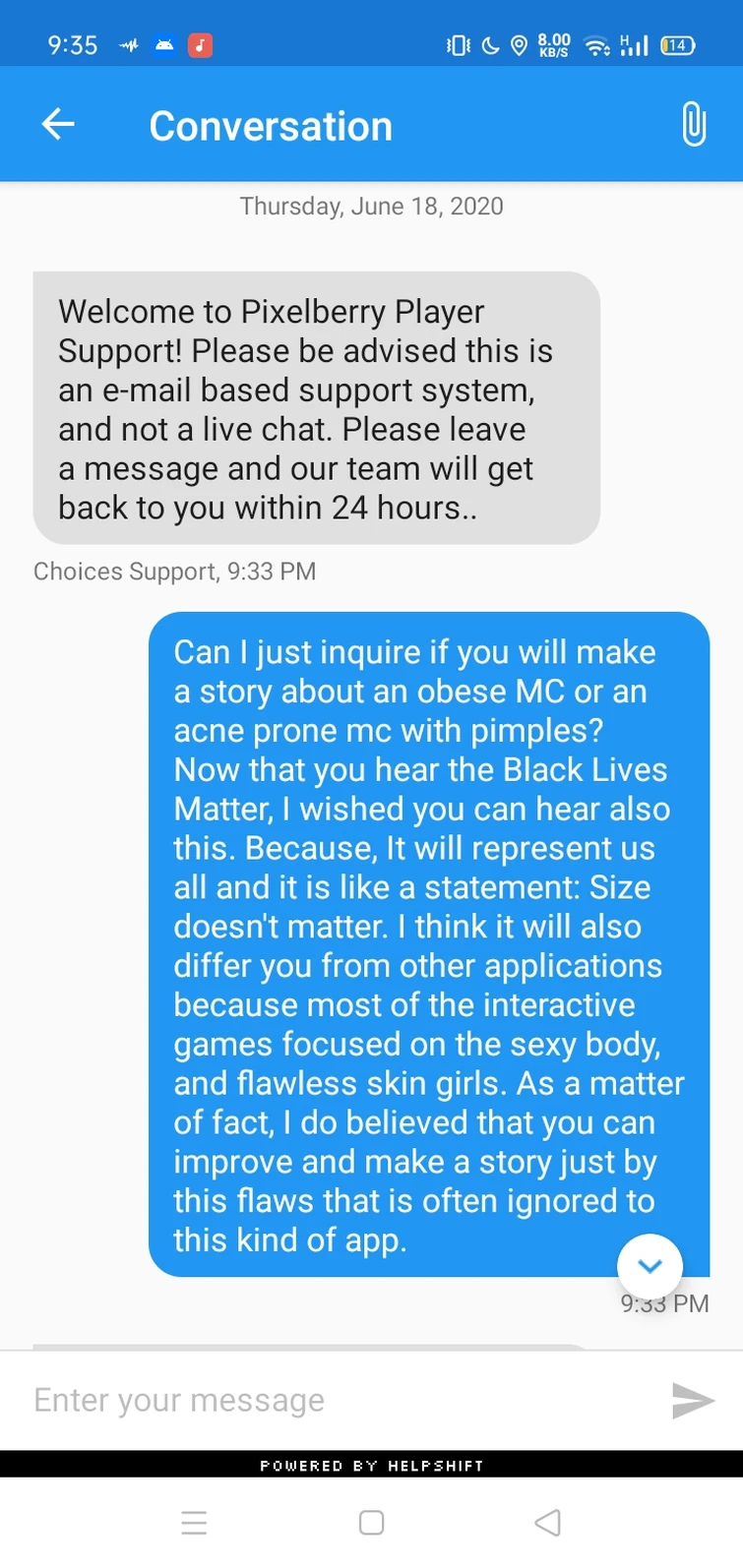Viewport: 743px width, 1568px height.
Task: Go back from the Conversation screen
Action: [x=58, y=124]
